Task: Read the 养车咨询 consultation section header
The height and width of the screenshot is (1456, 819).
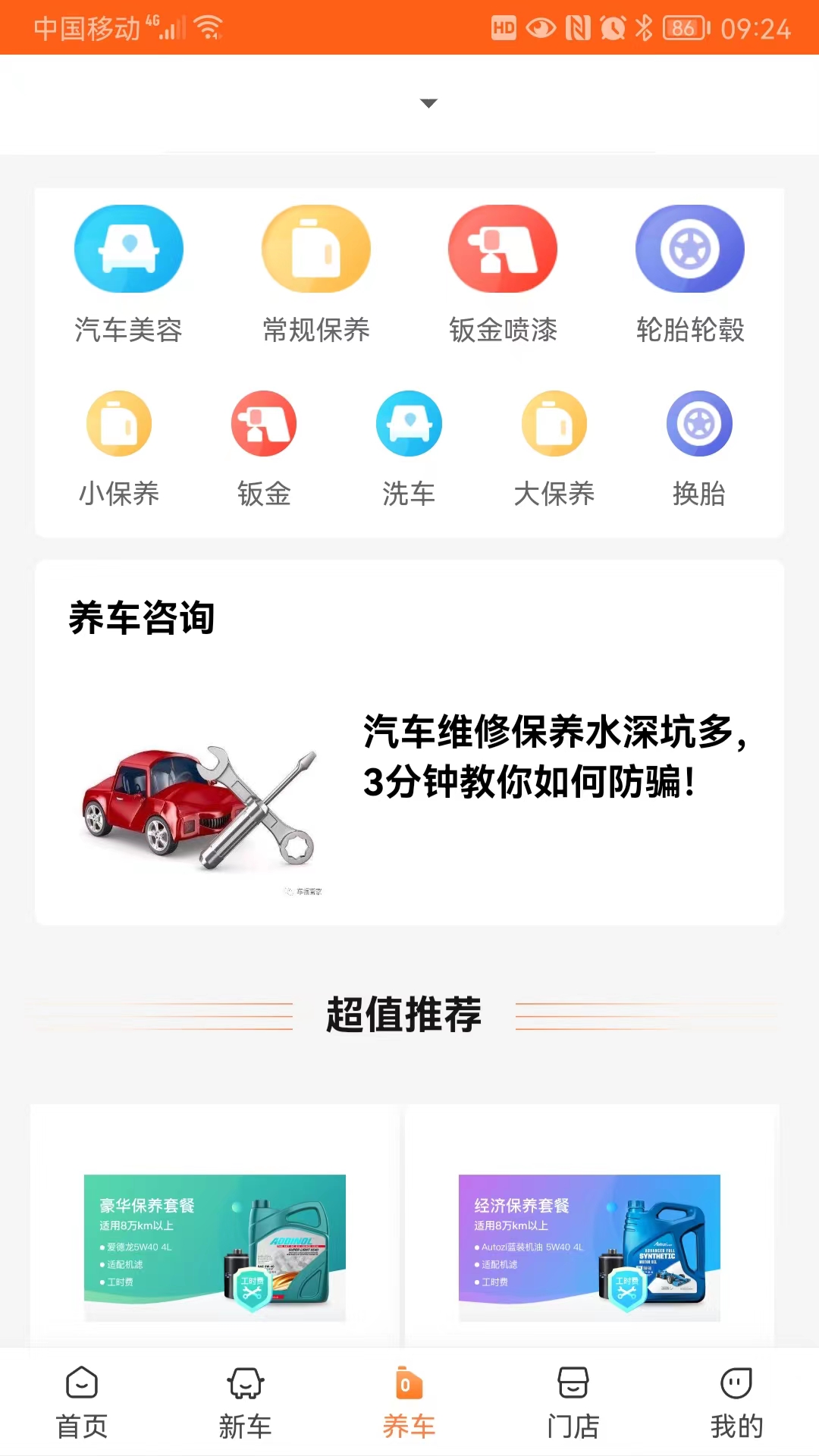Action: point(141,618)
